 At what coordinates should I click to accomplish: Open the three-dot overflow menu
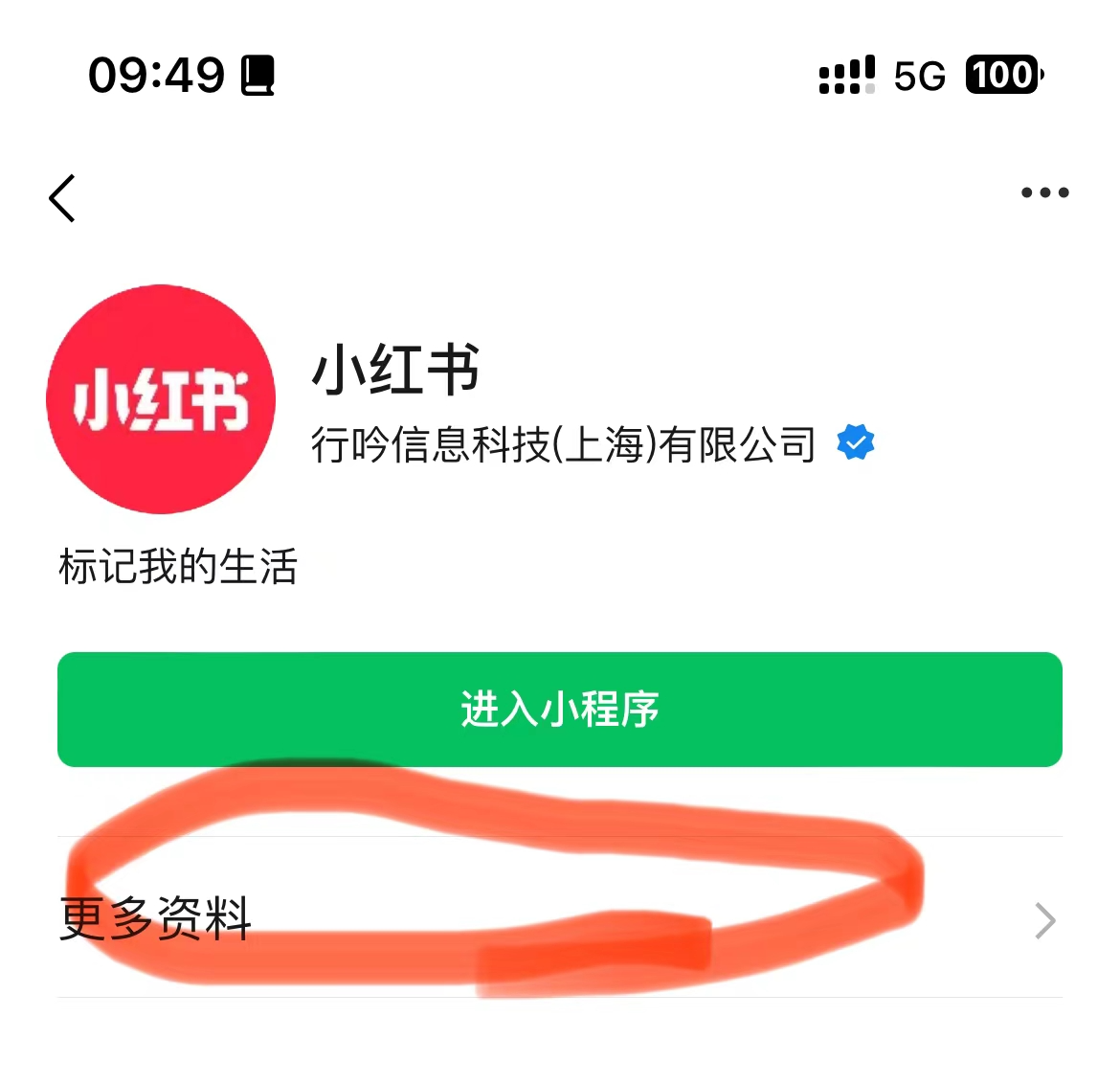(x=1044, y=192)
